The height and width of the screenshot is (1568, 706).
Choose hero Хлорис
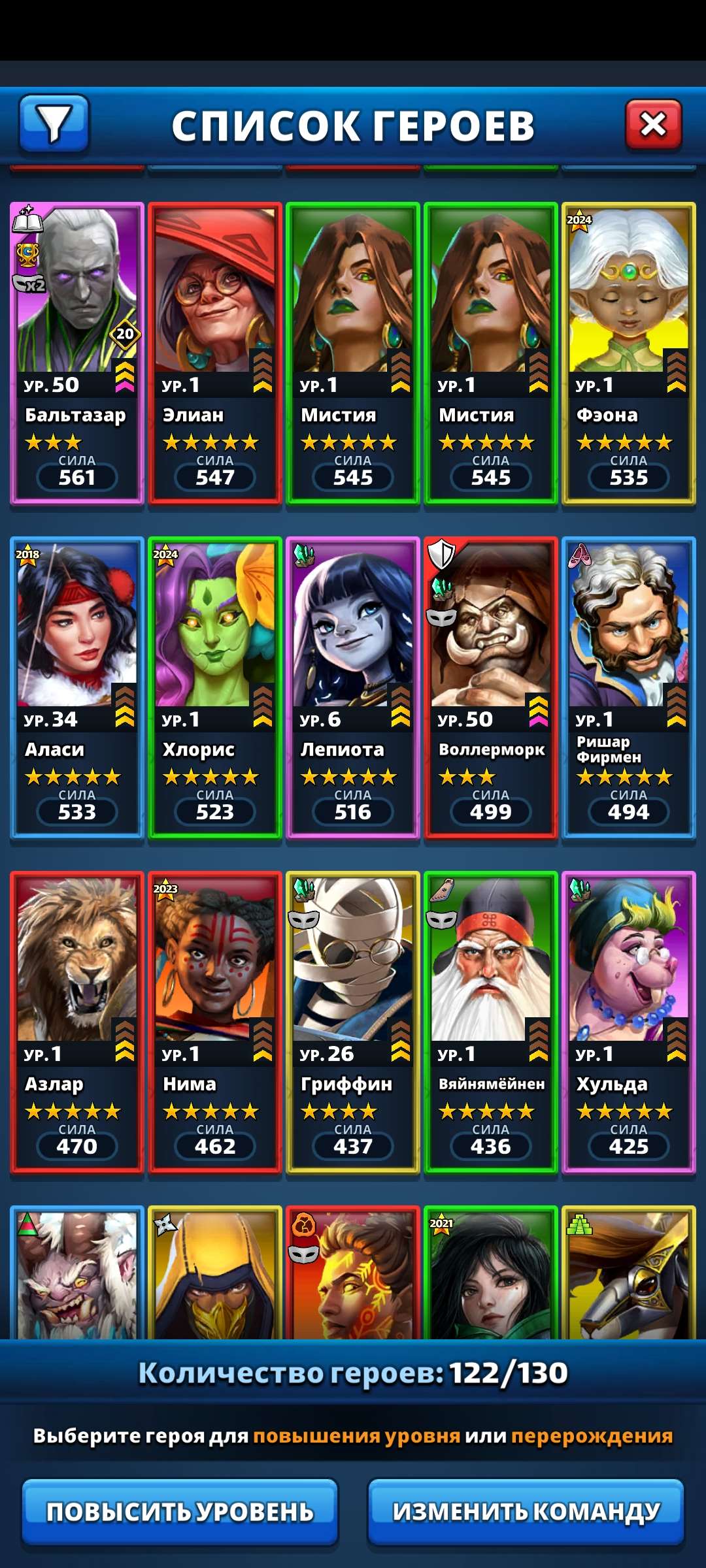pyautogui.click(x=215, y=687)
